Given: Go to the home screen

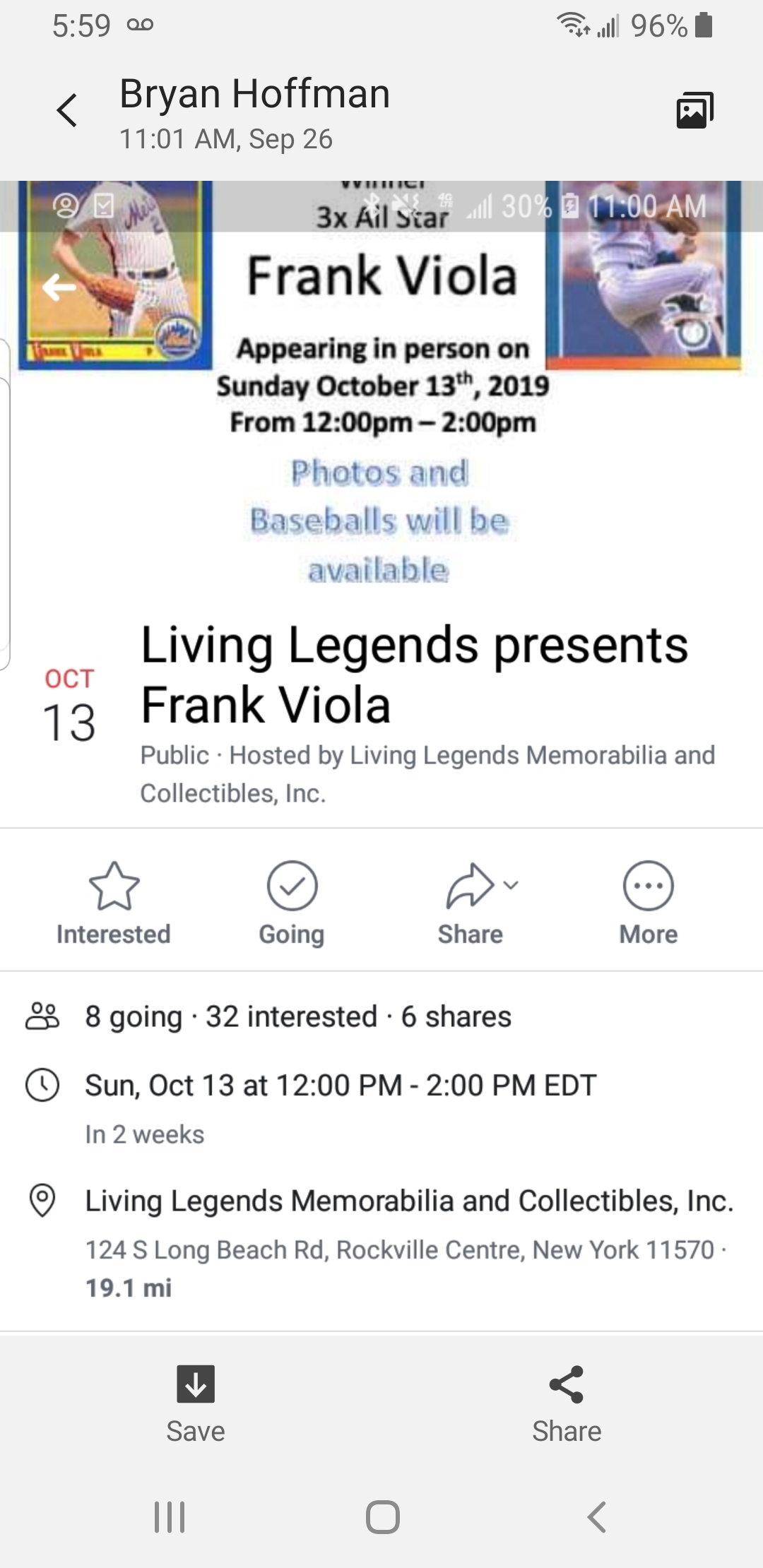Looking at the screenshot, I should point(383,1516).
